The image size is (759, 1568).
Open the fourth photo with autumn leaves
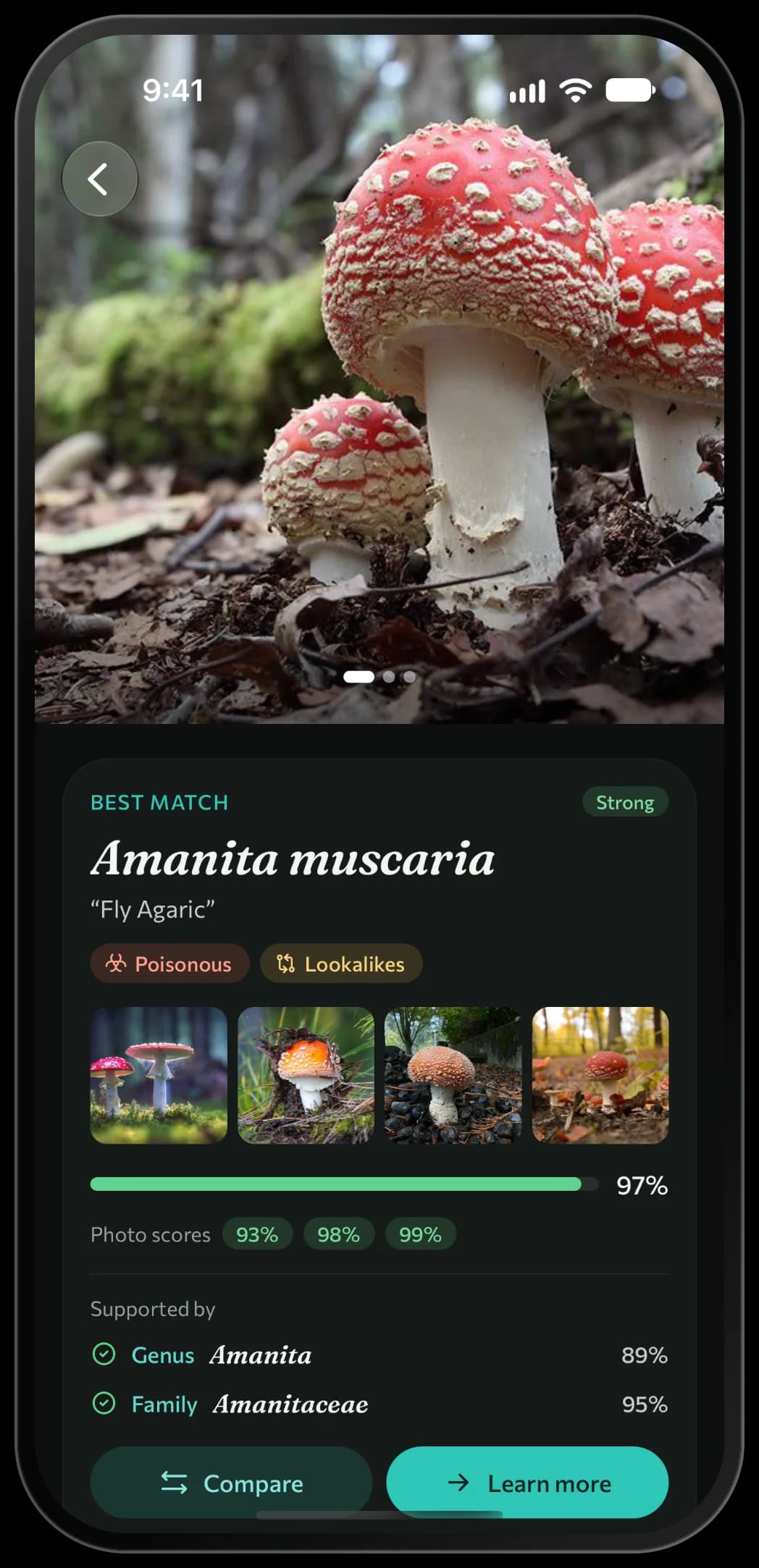coord(600,1075)
